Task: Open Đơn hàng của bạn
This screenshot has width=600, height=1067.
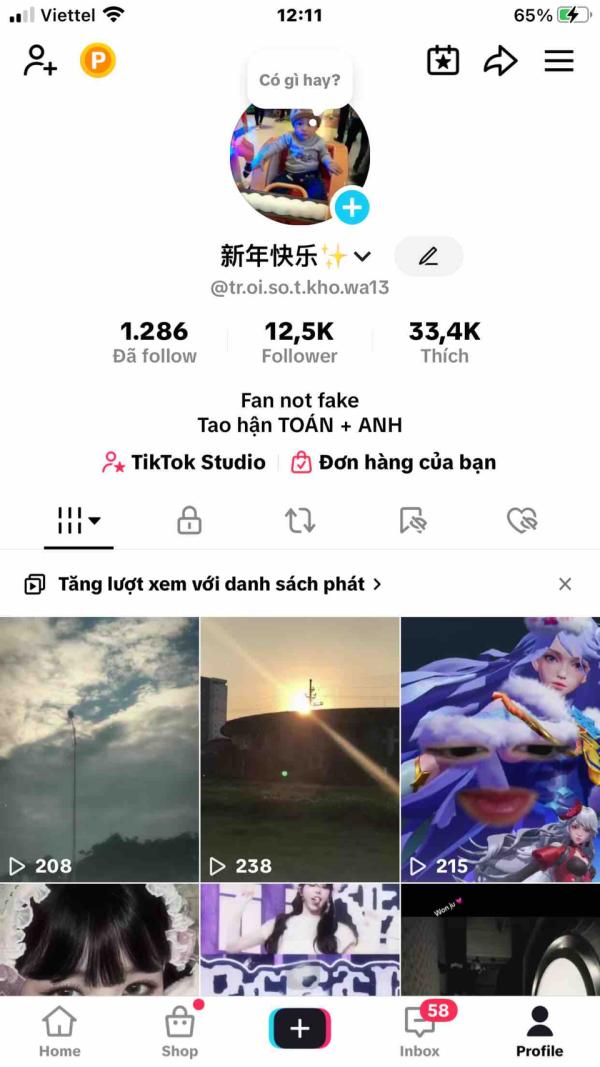Action: point(394,462)
